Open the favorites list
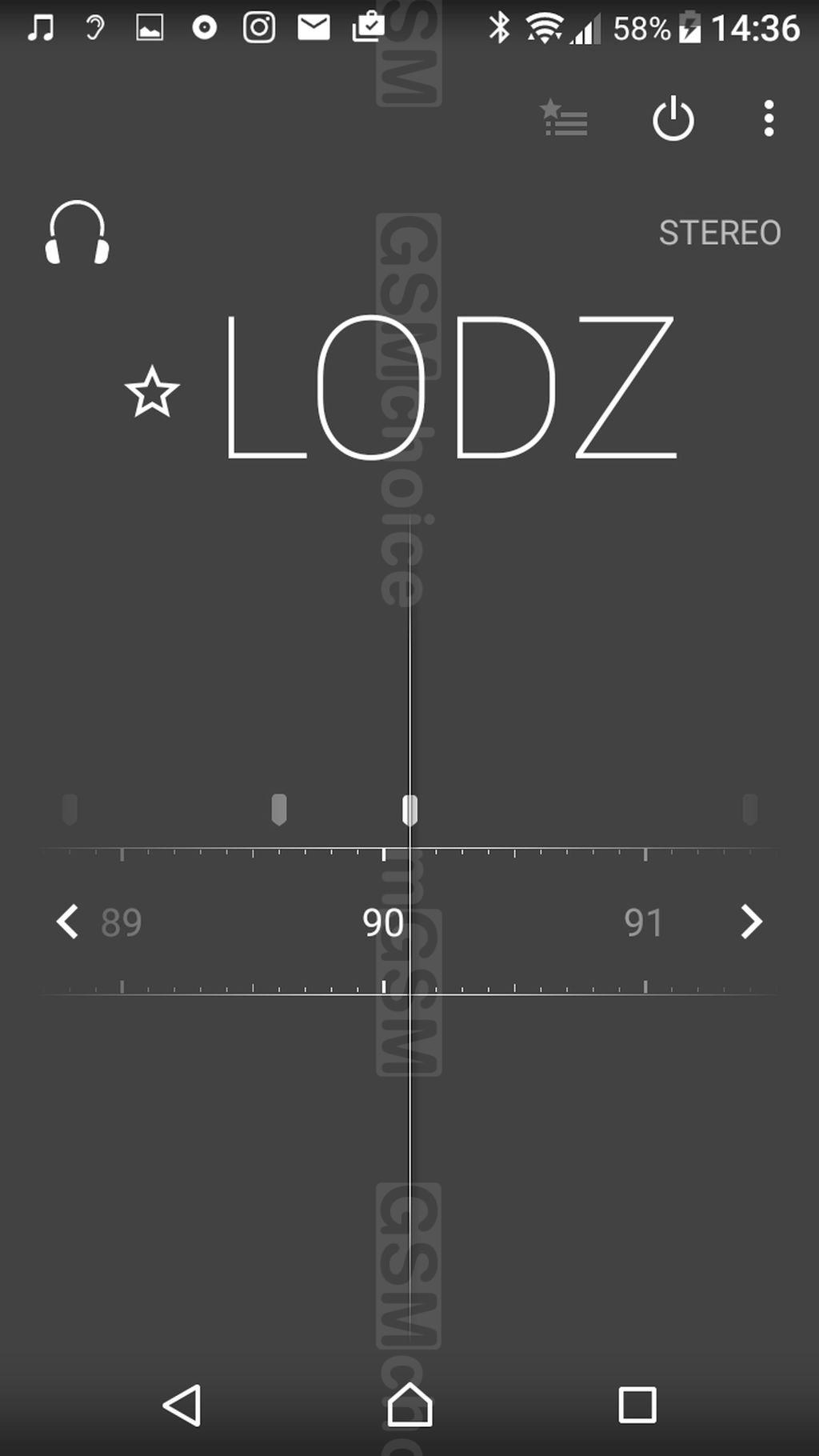 coord(565,118)
